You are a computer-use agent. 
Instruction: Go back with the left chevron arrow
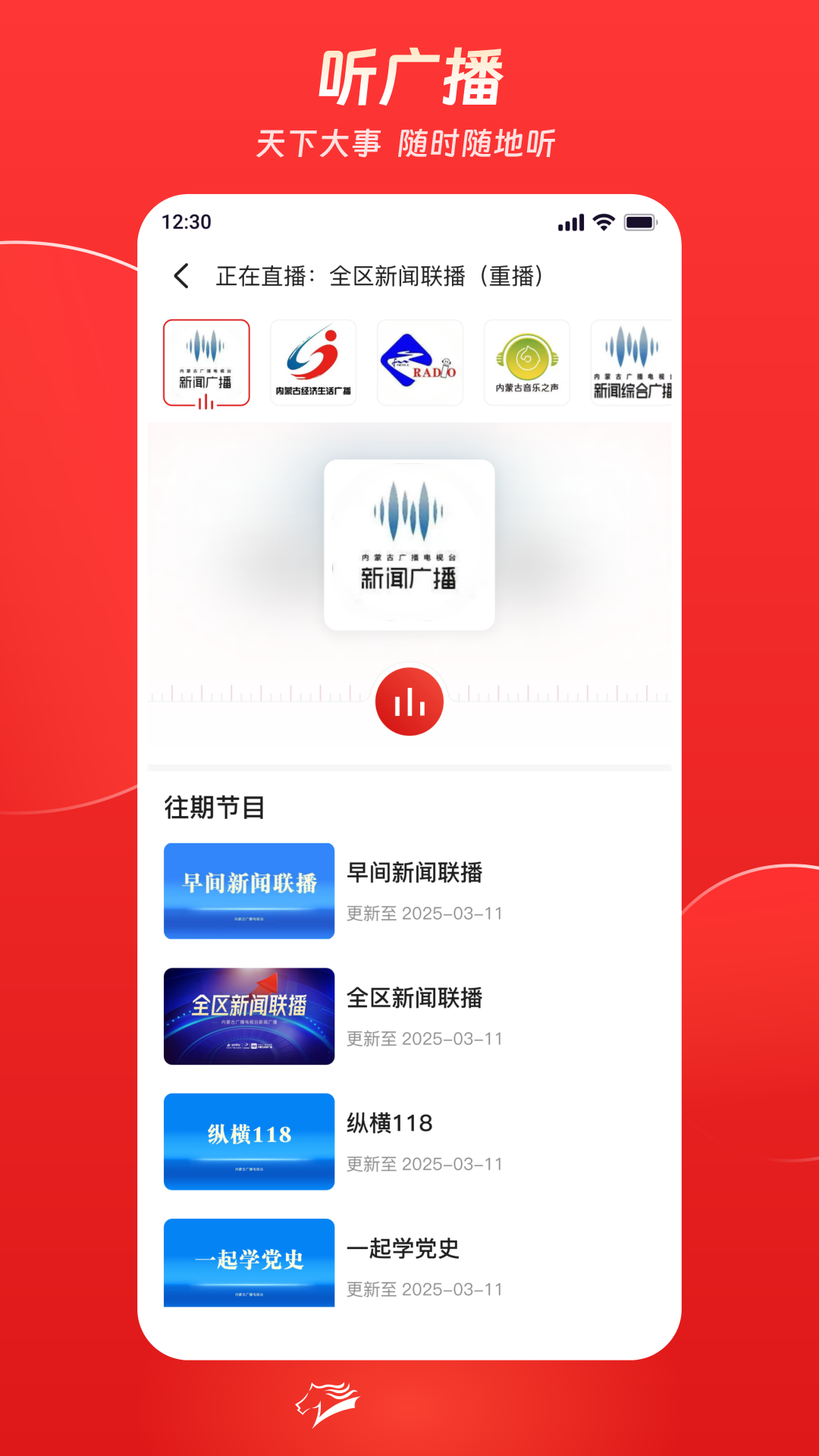point(181,276)
